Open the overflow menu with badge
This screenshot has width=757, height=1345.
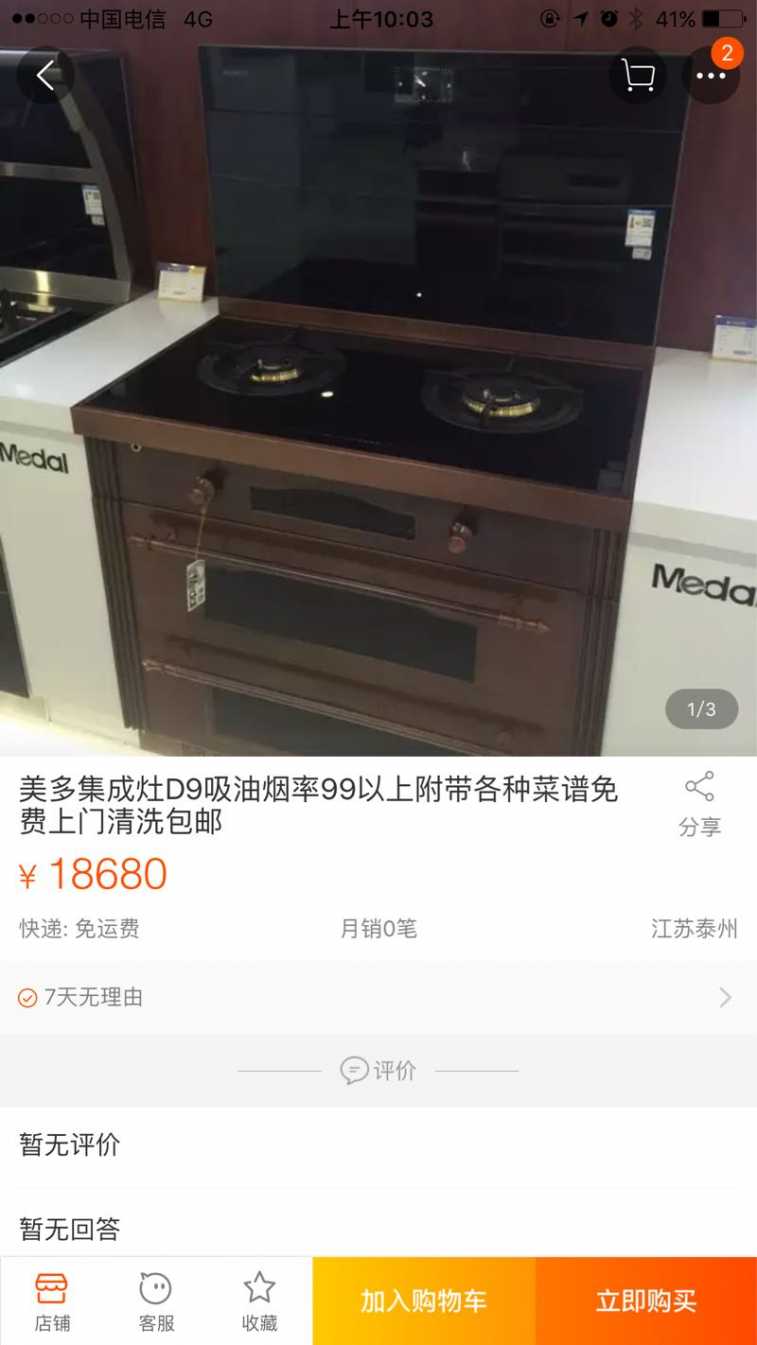pos(711,76)
